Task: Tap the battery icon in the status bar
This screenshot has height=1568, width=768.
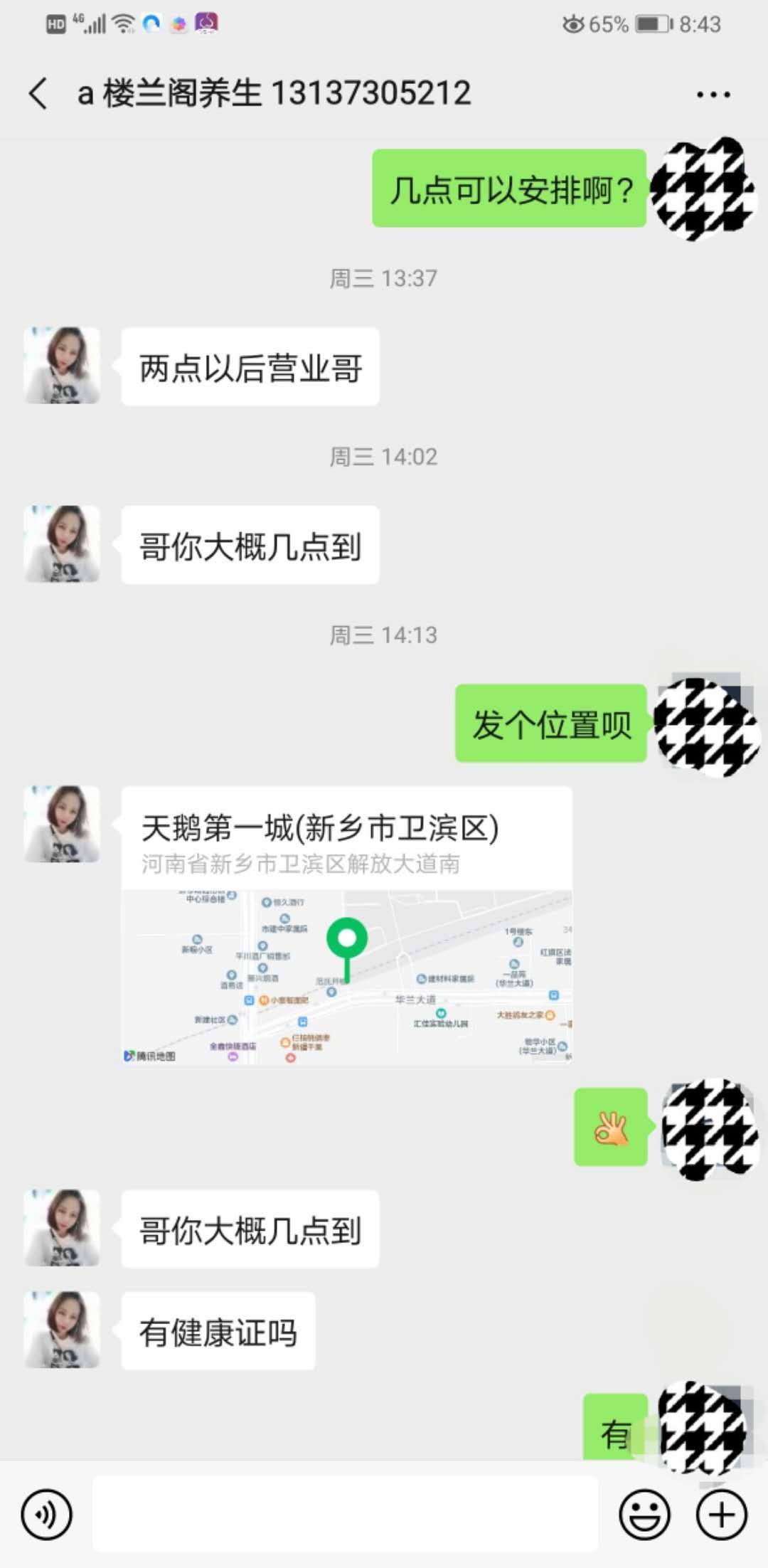Action: [652, 23]
